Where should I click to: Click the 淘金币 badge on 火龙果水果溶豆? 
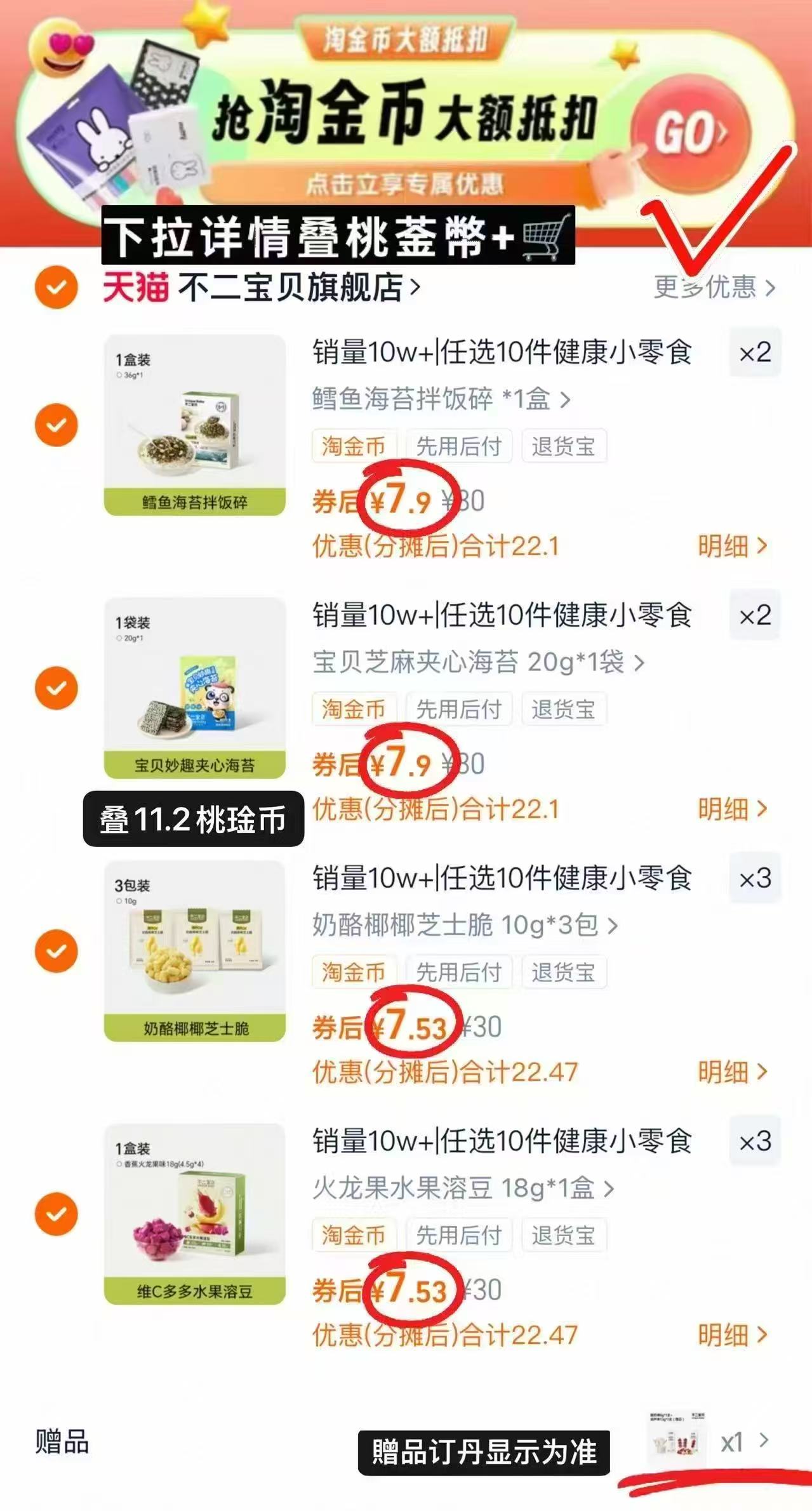pos(354,1235)
